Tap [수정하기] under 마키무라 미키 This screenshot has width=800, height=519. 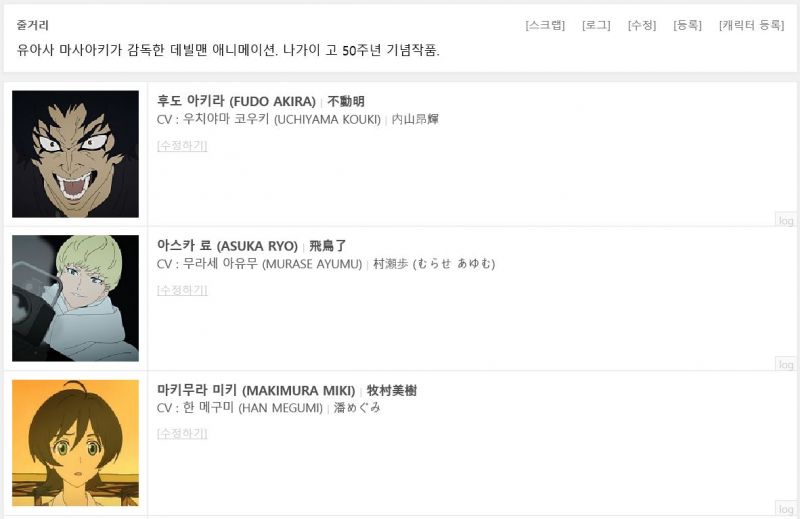tap(182, 433)
